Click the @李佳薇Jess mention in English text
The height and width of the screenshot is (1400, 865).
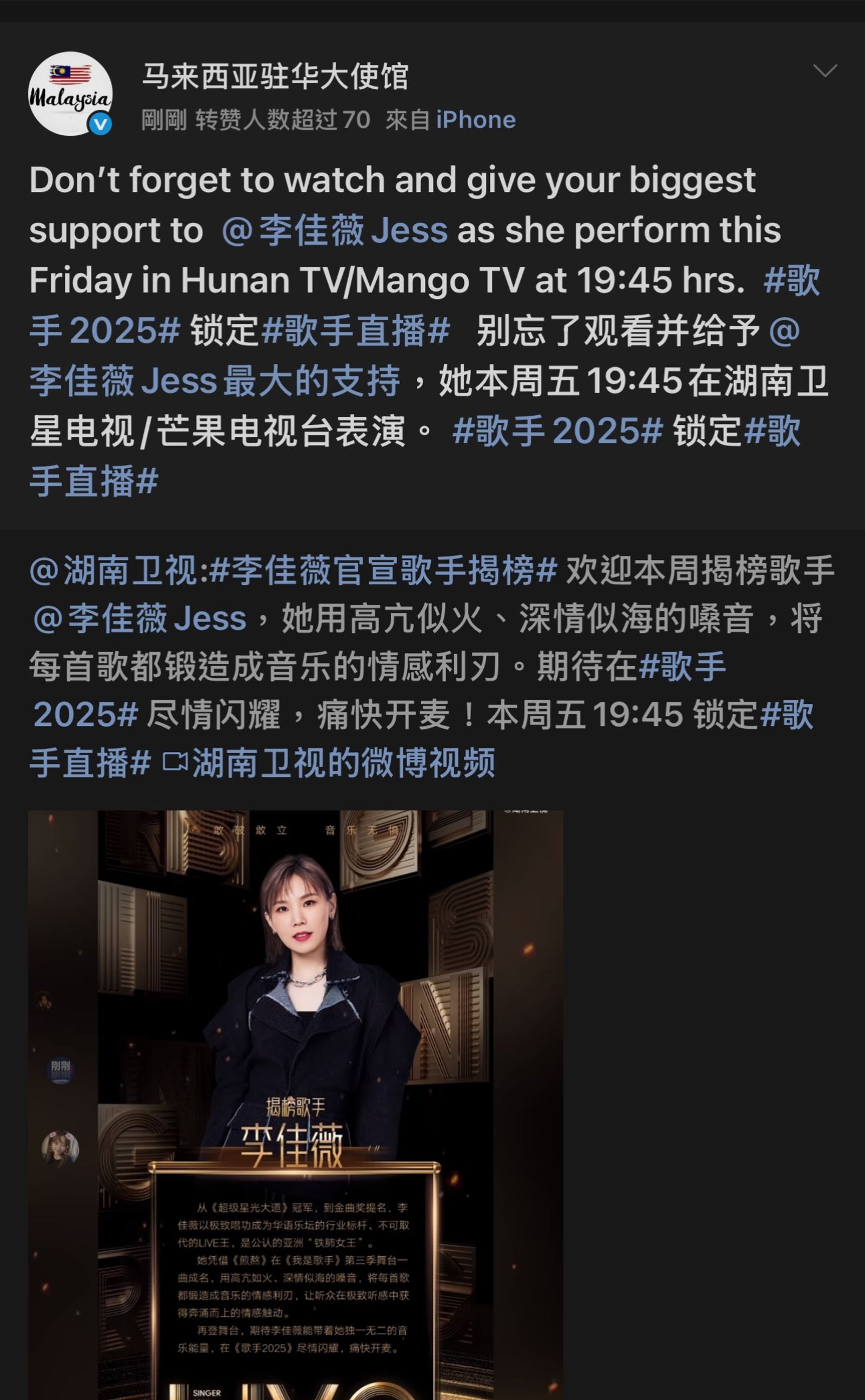point(337,231)
